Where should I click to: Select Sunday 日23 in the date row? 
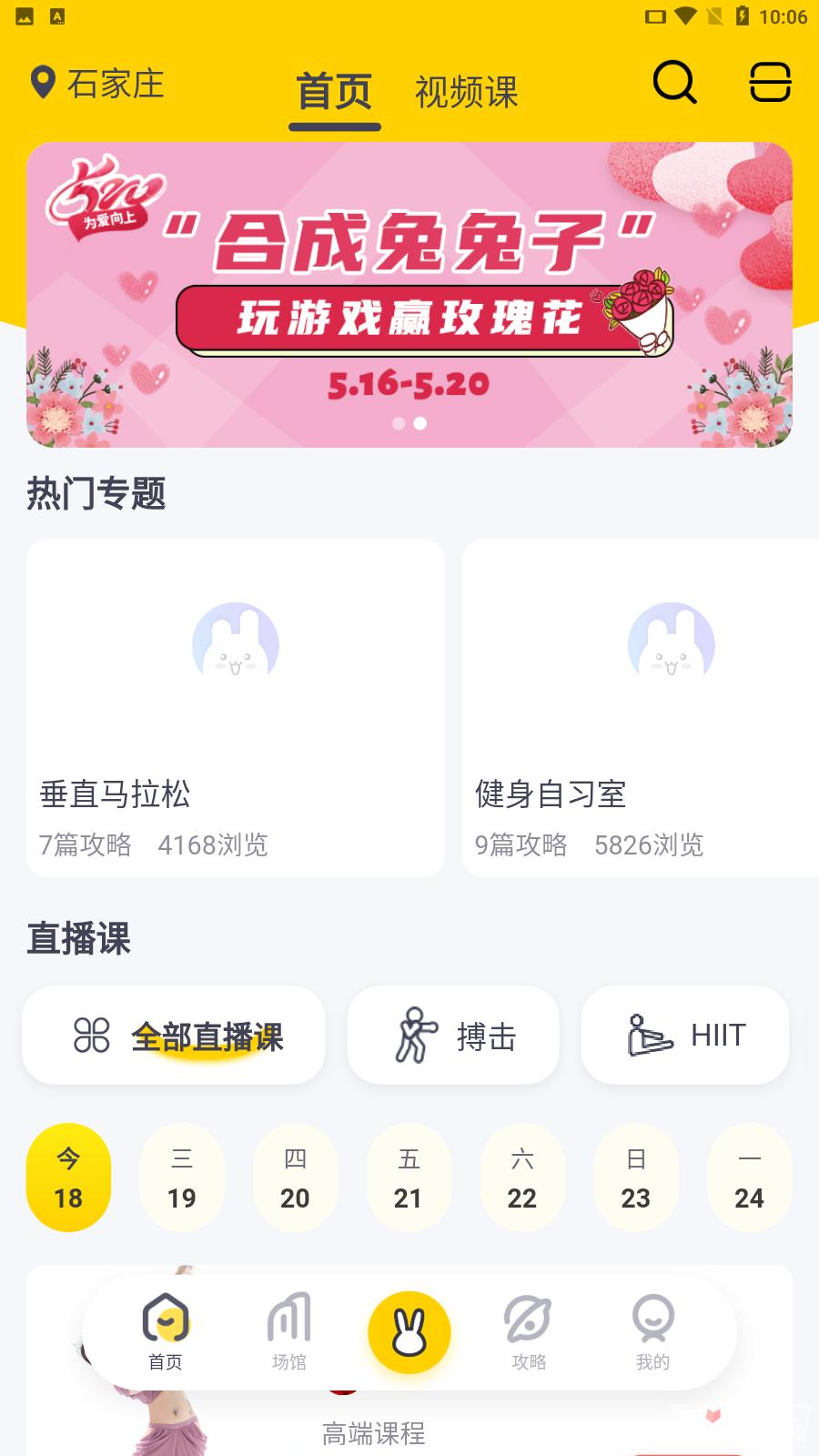click(x=636, y=1178)
